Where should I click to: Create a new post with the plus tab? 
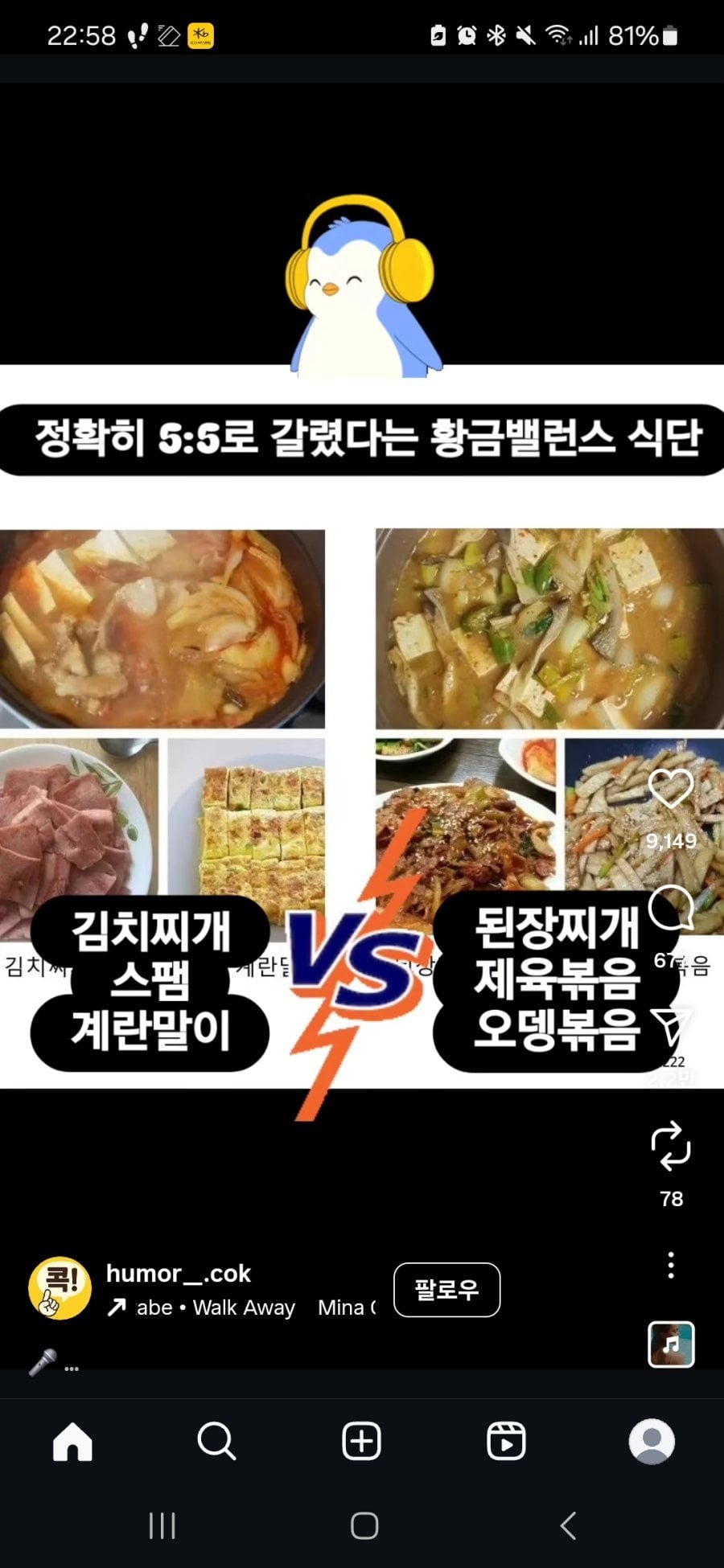(x=361, y=1441)
